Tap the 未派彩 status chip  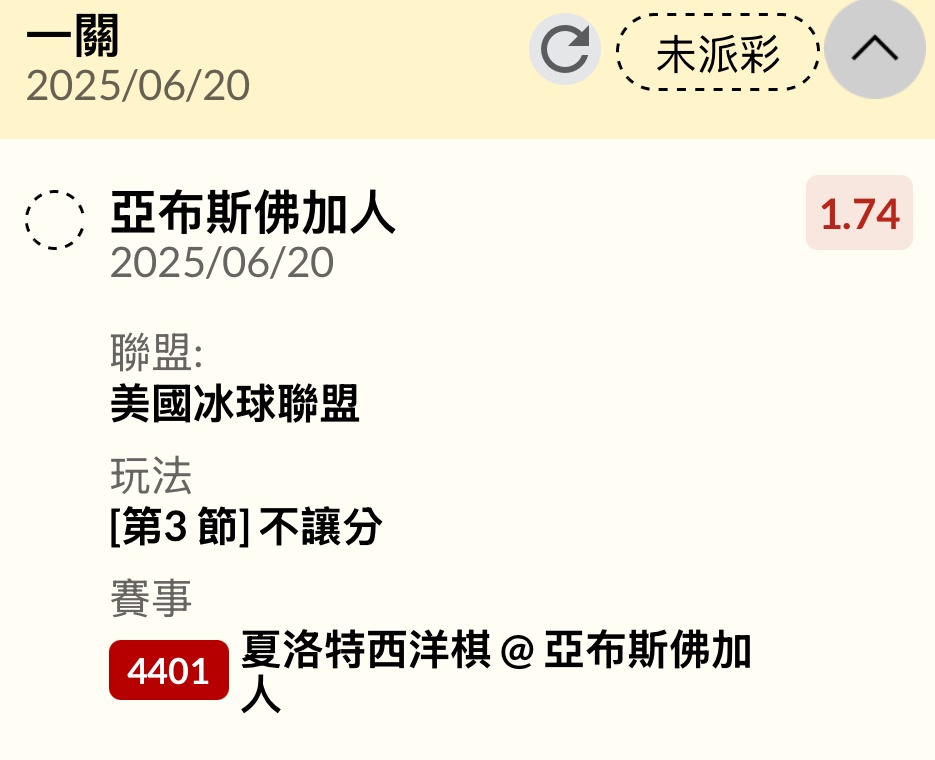click(x=718, y=53)
